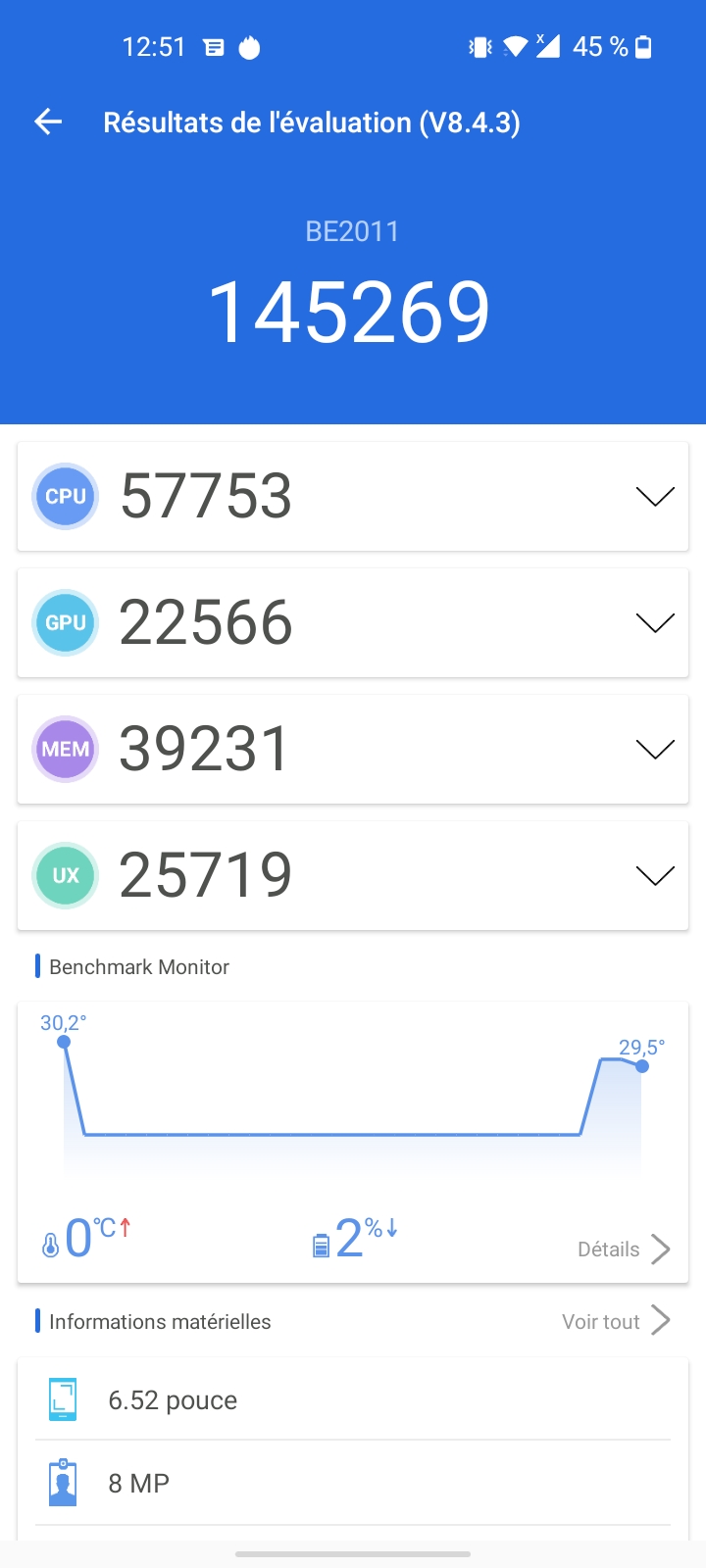Tap Voir tout for hardware information
This screenshot has width=706, height=1568.
click(615, 1321)
